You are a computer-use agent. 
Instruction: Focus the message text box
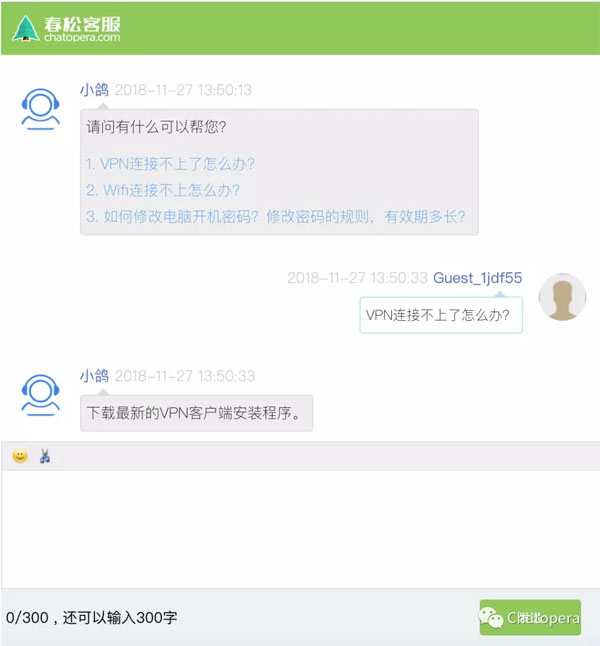pyautogui.click(x=300, y=528)
